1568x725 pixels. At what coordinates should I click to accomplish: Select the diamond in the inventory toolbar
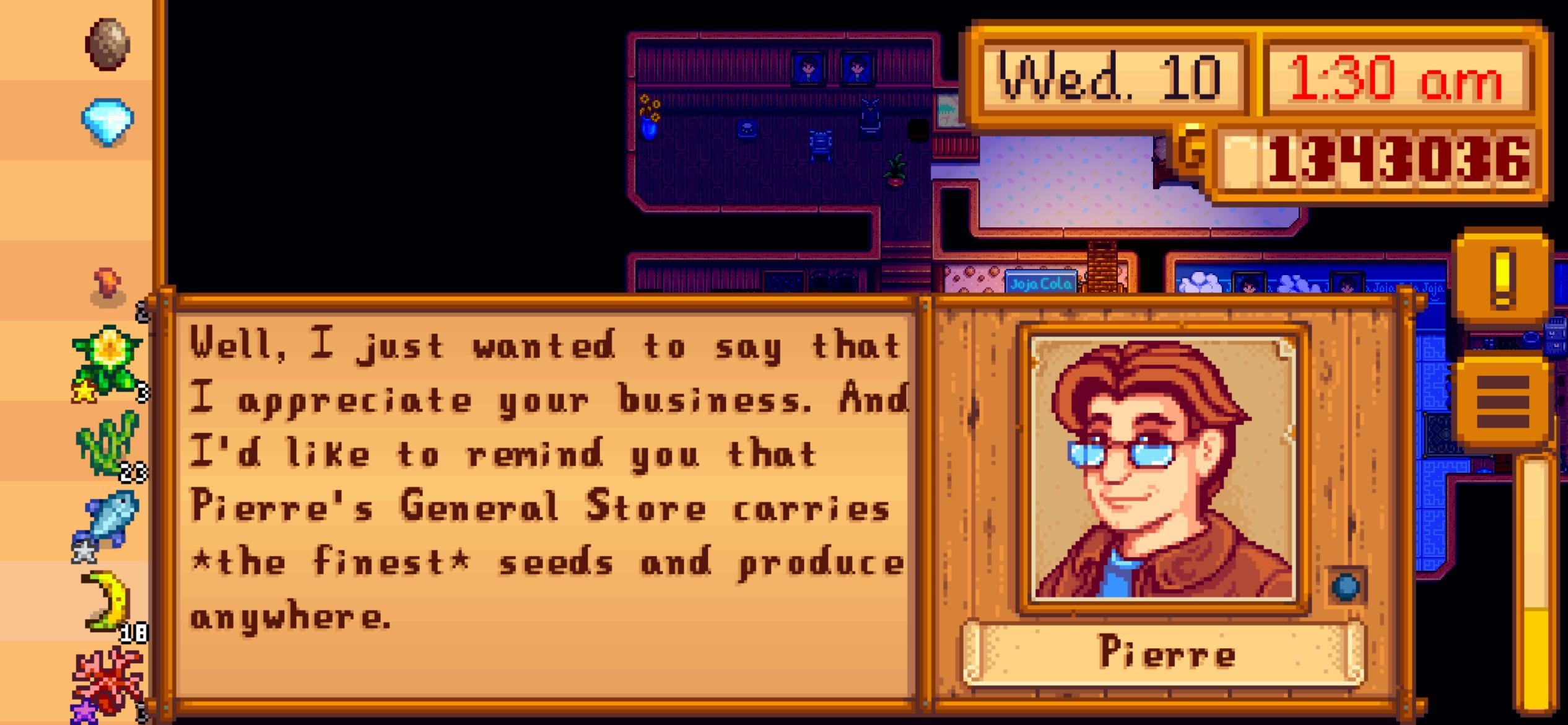pos(108,121)
